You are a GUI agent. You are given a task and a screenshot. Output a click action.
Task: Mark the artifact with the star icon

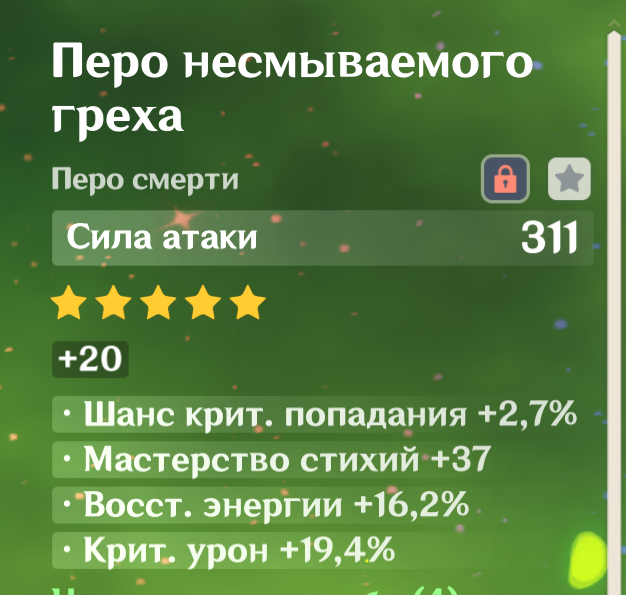[569, 178]
